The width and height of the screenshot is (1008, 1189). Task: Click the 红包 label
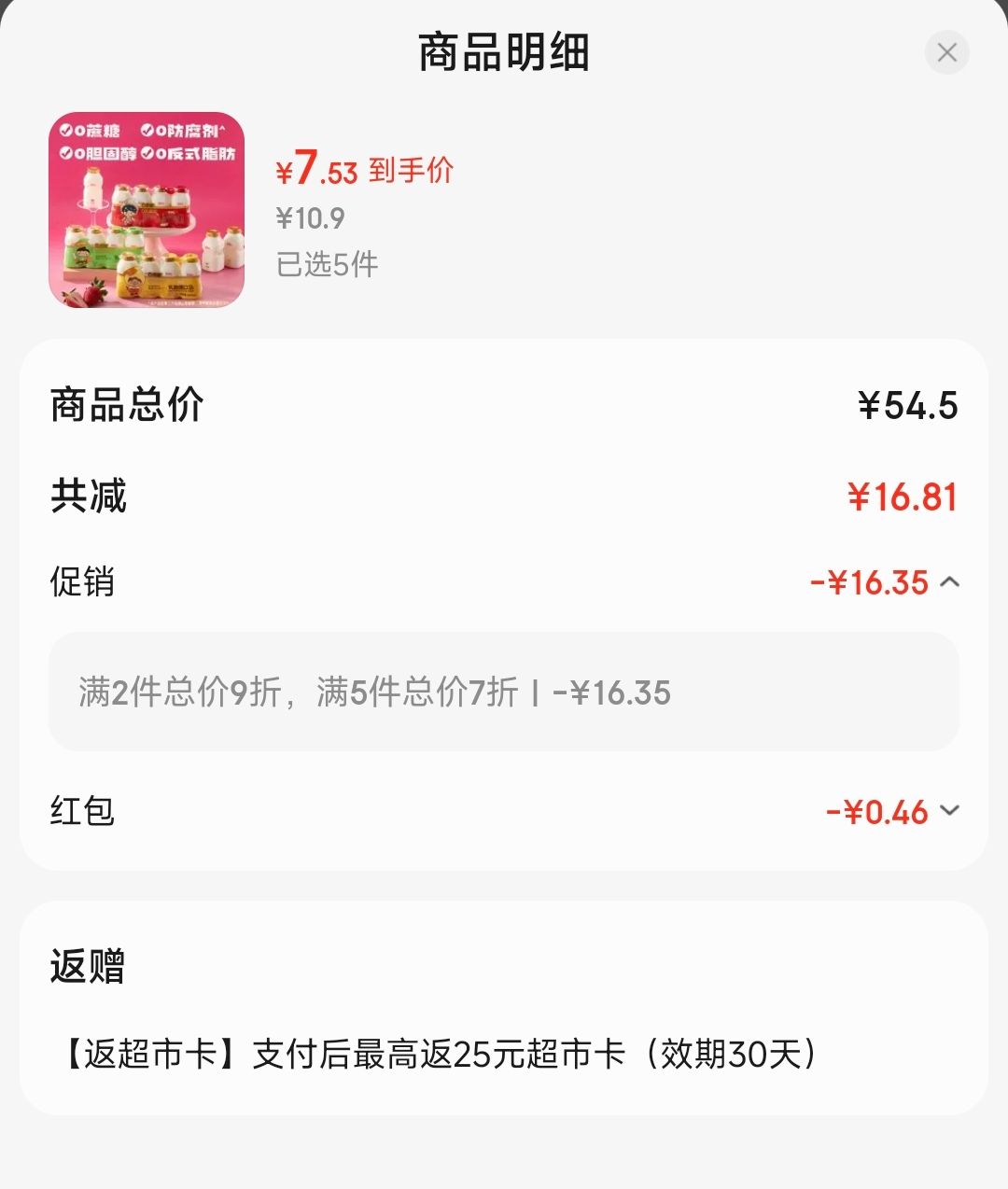click(x=80, y=811)
